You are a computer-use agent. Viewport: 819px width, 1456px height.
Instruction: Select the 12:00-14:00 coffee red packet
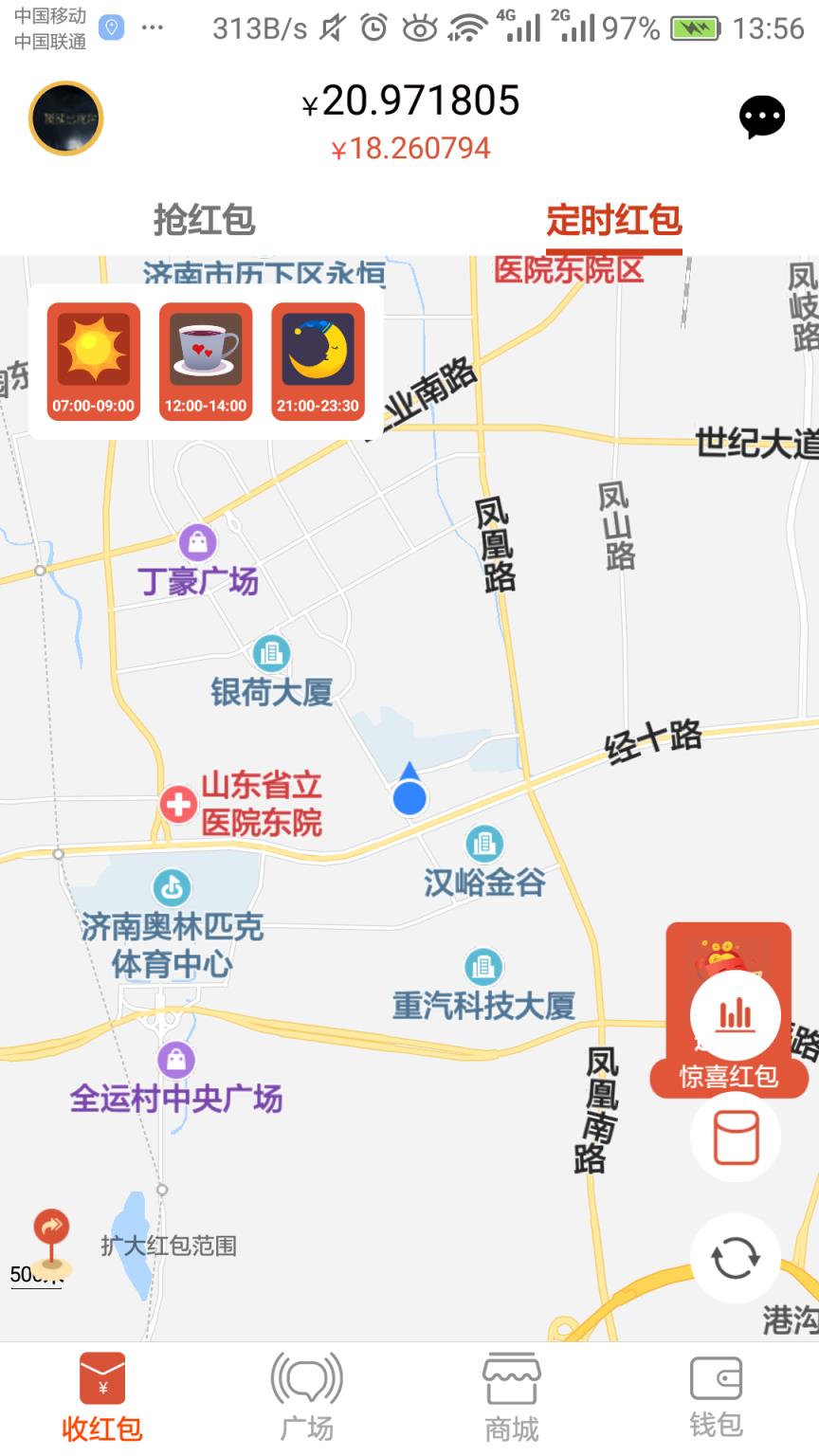pos(206,360)
